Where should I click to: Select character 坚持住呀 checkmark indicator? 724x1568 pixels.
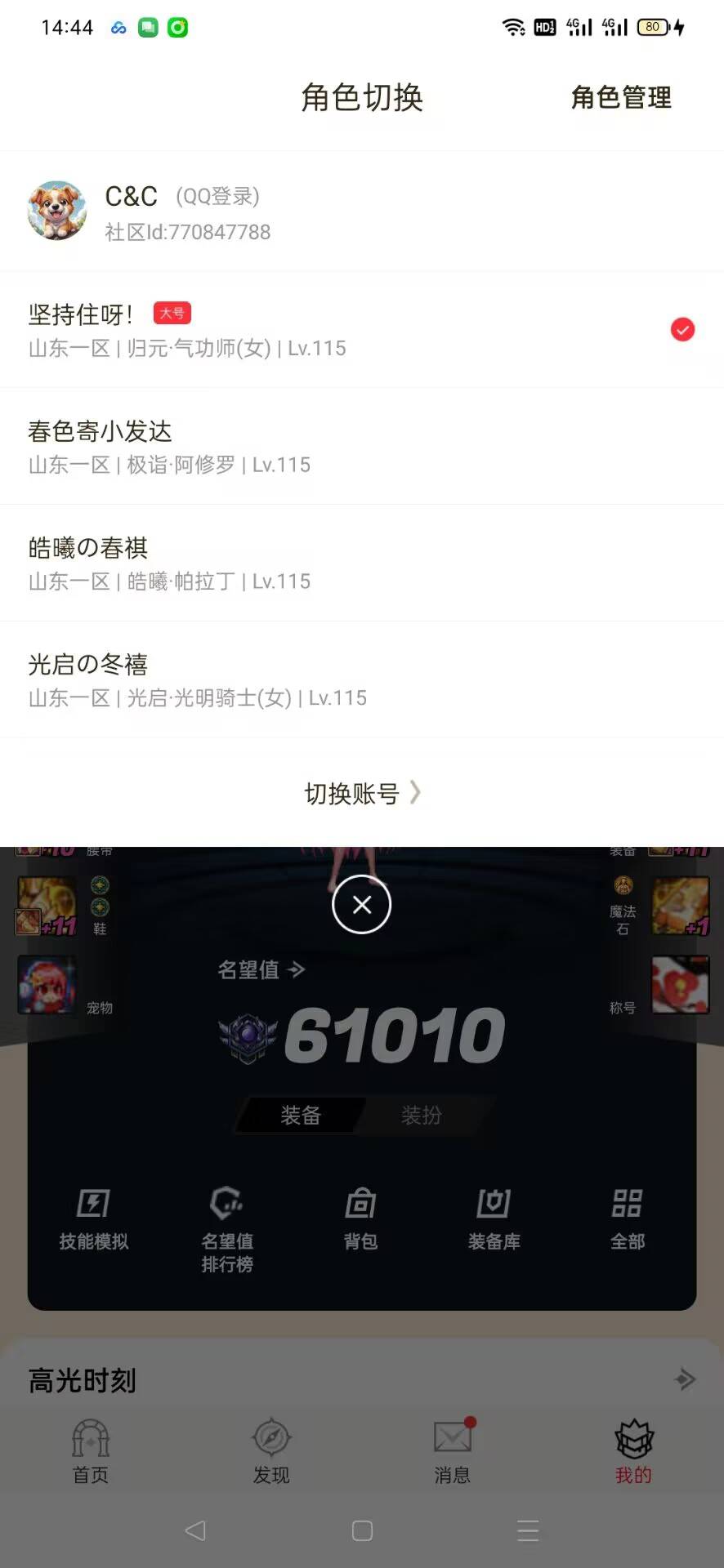click(x=682, y=329)
